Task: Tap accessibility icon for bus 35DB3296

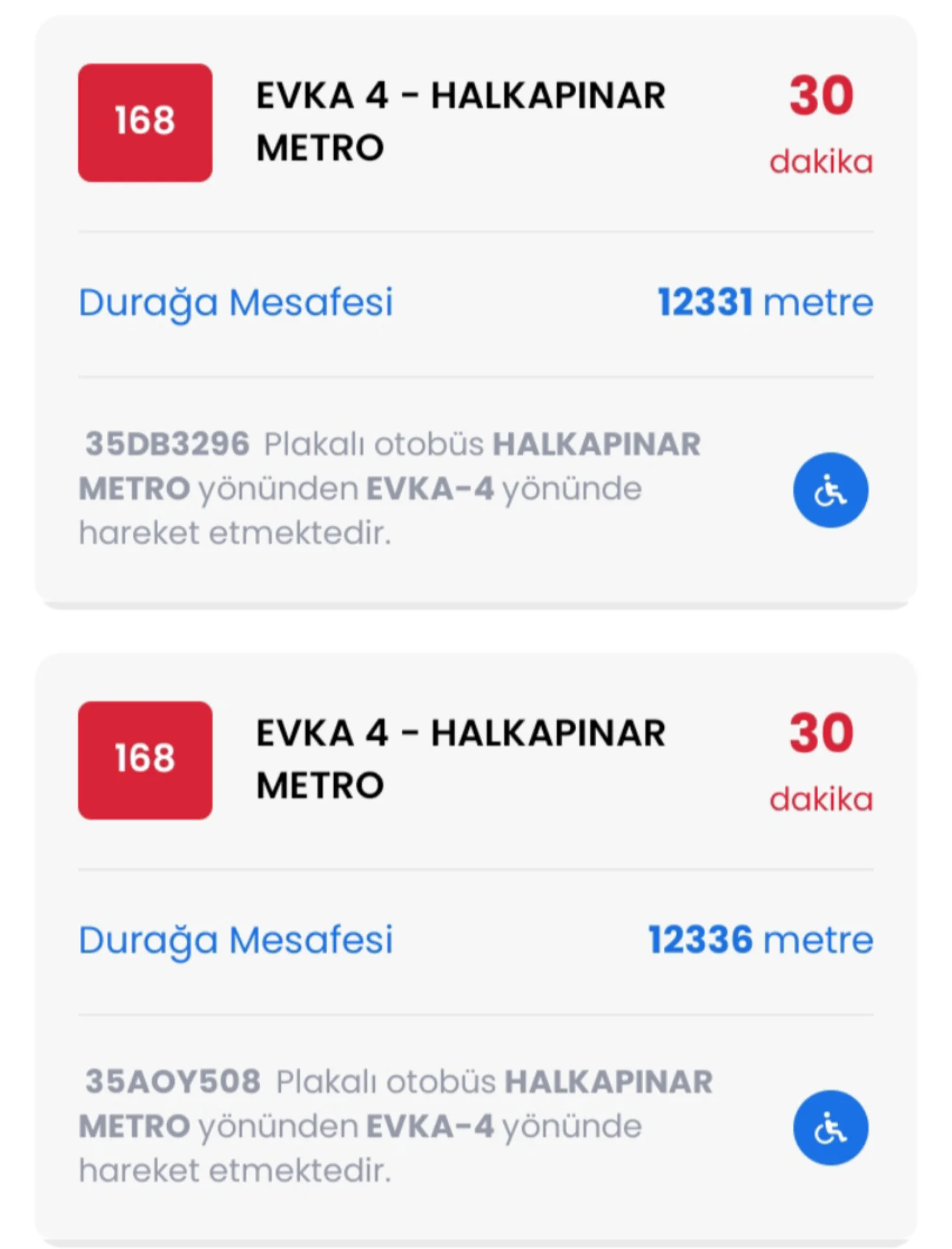Action: [830, 490]
